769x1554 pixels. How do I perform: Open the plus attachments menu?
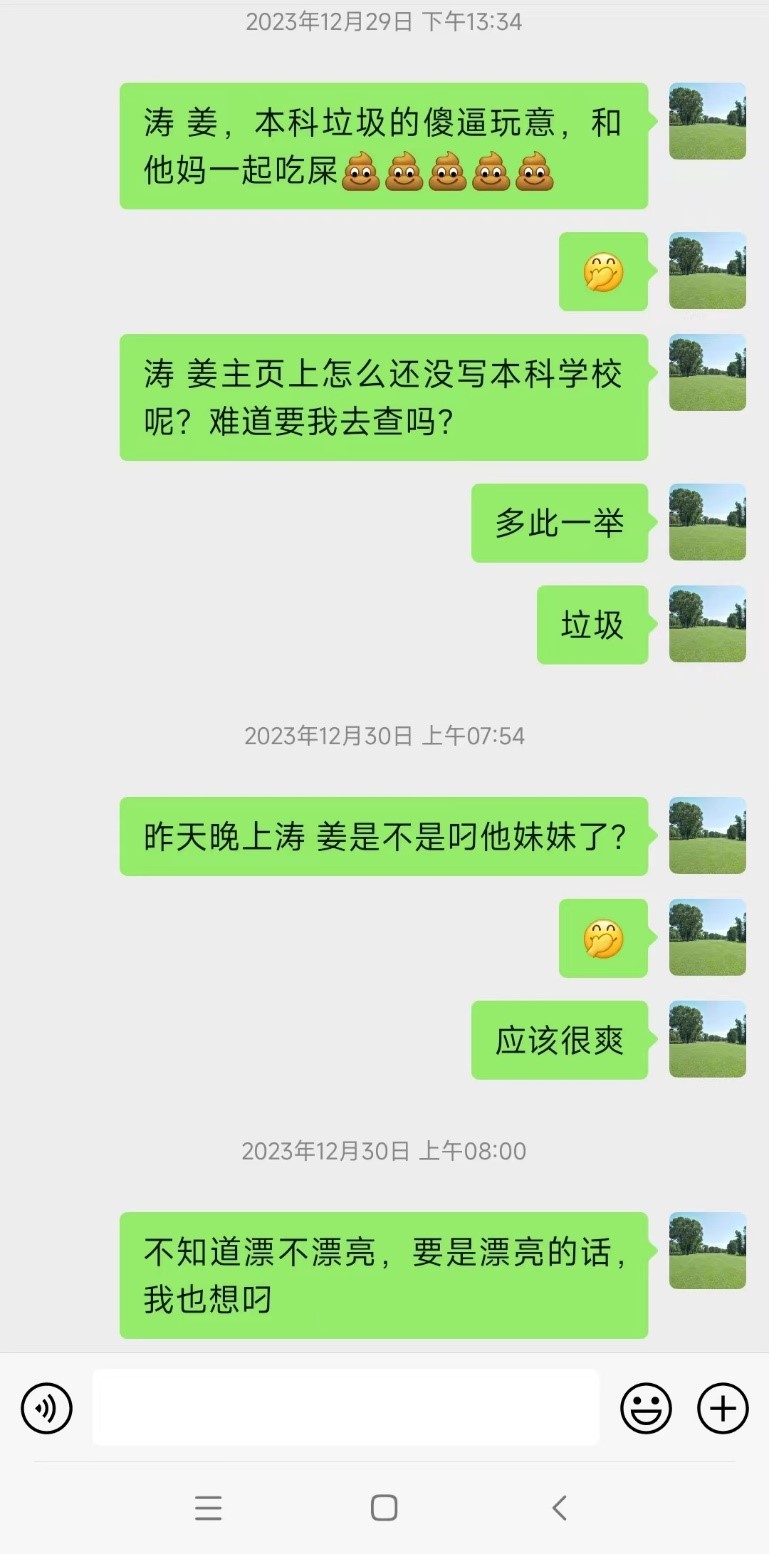(x=722, y=1408)
